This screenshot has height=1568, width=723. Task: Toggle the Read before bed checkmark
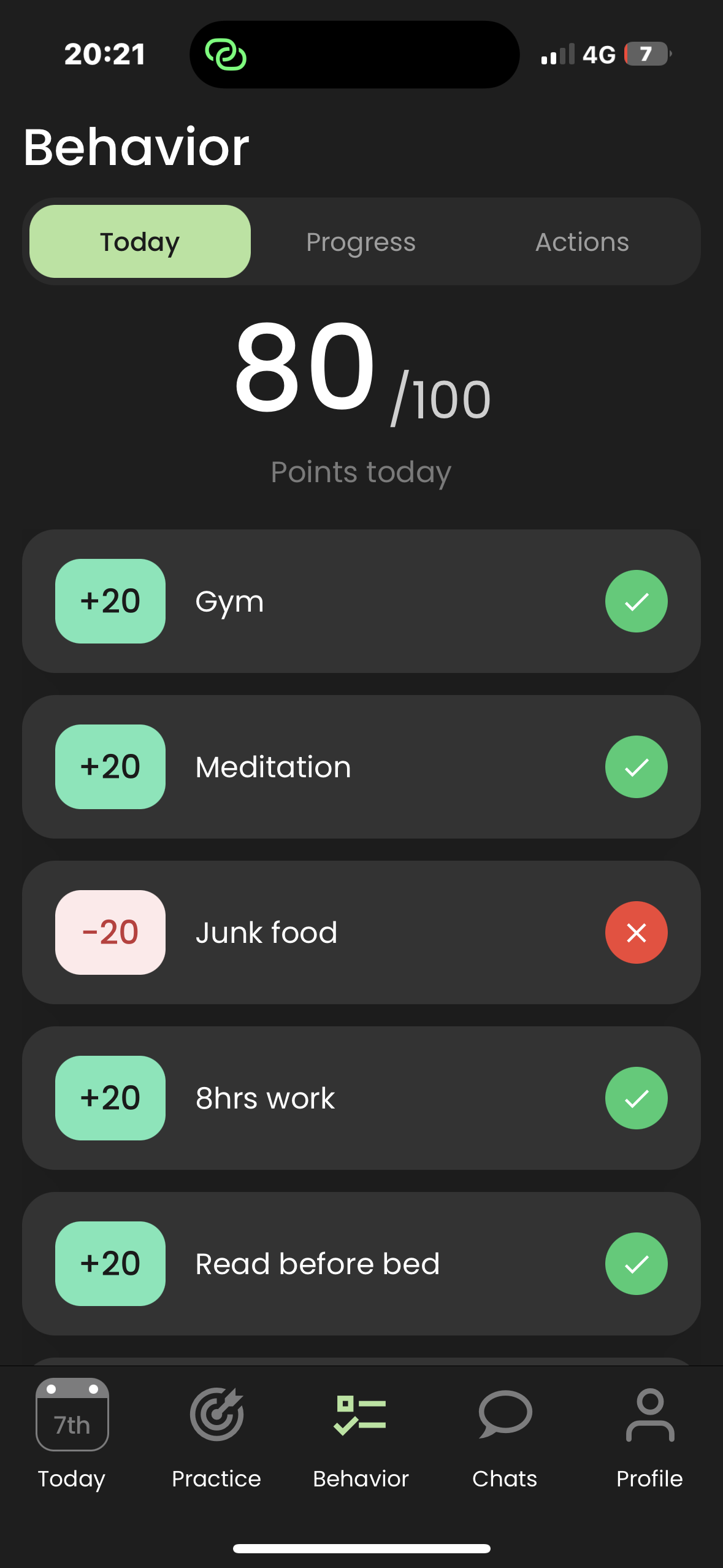click(636, 1264)
